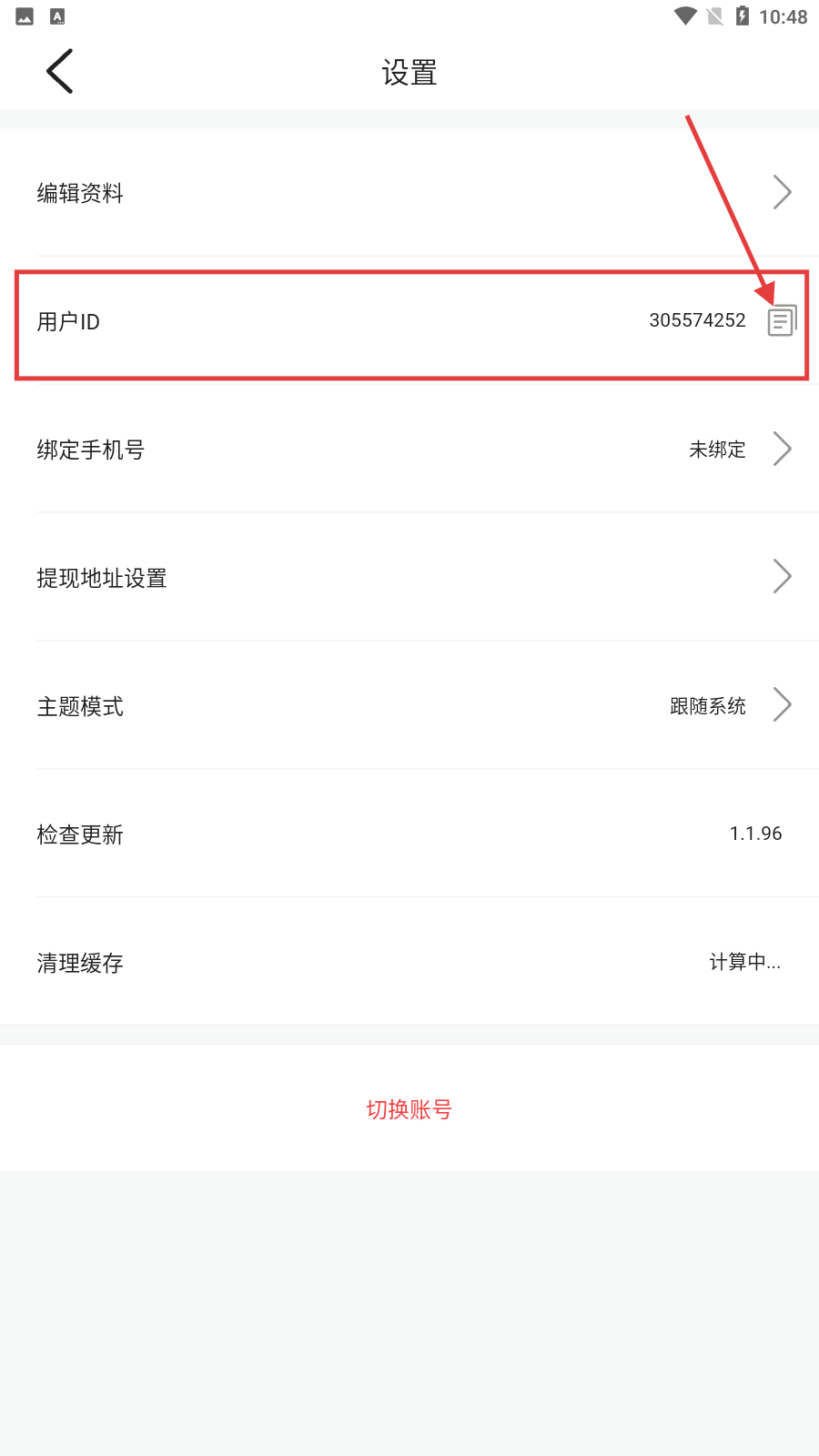The width and height of the screenshot is (819, 1456).
Task: Click the SIM card status icon
Action: pos(715,15)
